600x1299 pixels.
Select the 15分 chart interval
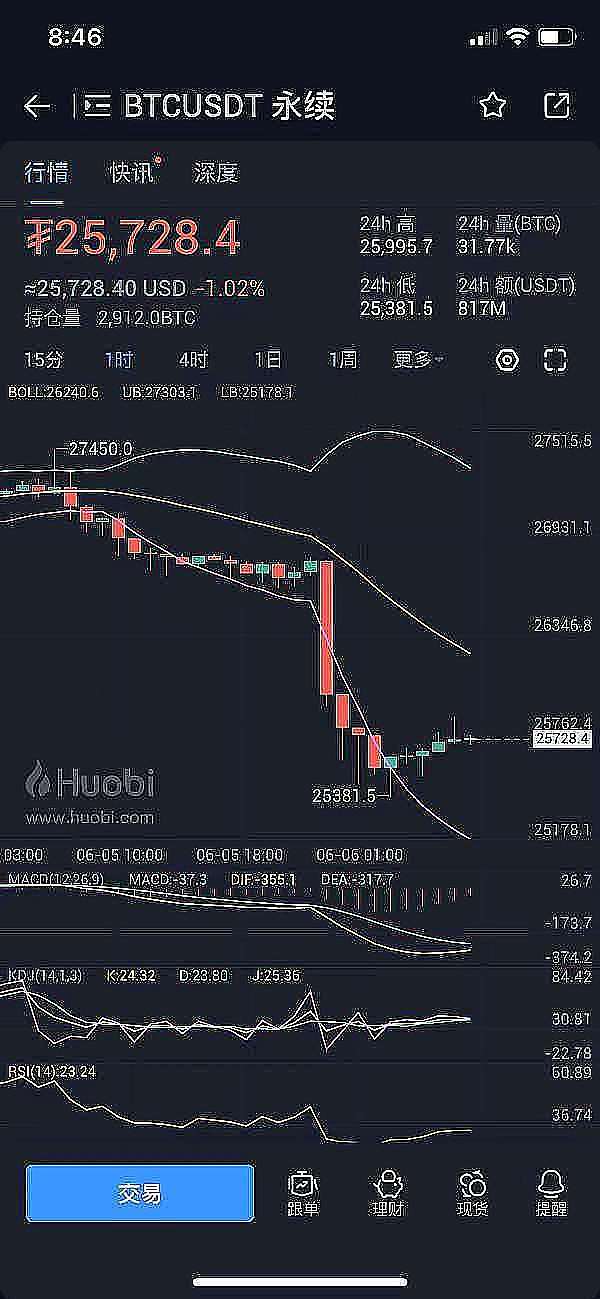(43, 360)
